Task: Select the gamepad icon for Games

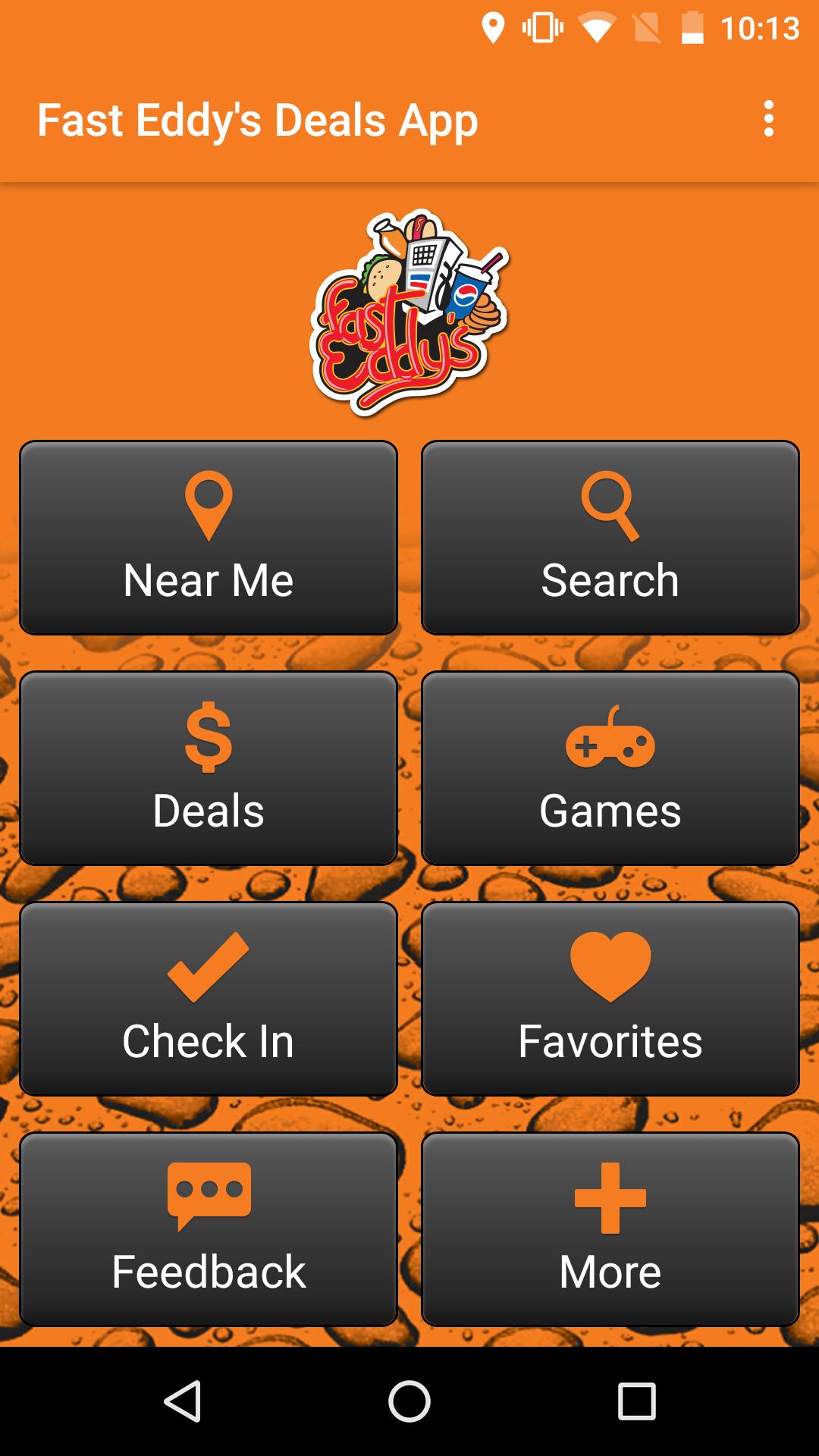Action: 611,743
